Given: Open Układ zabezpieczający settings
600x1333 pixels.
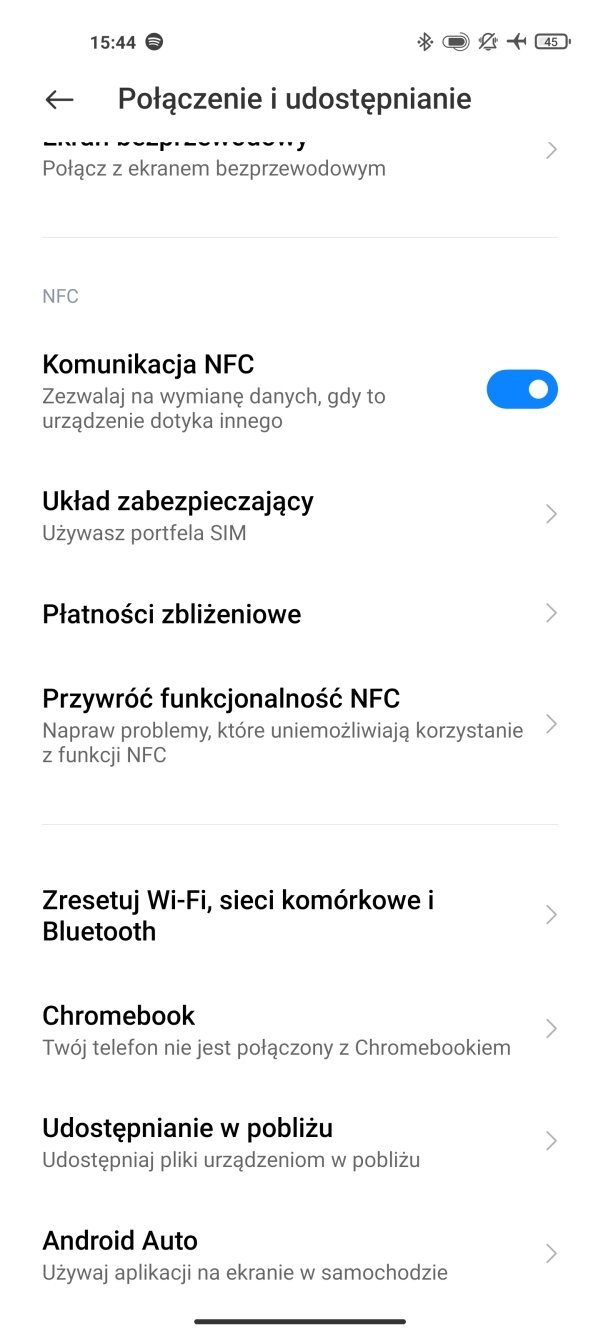Looking at the screenshot, I should [x=300, y=515].
